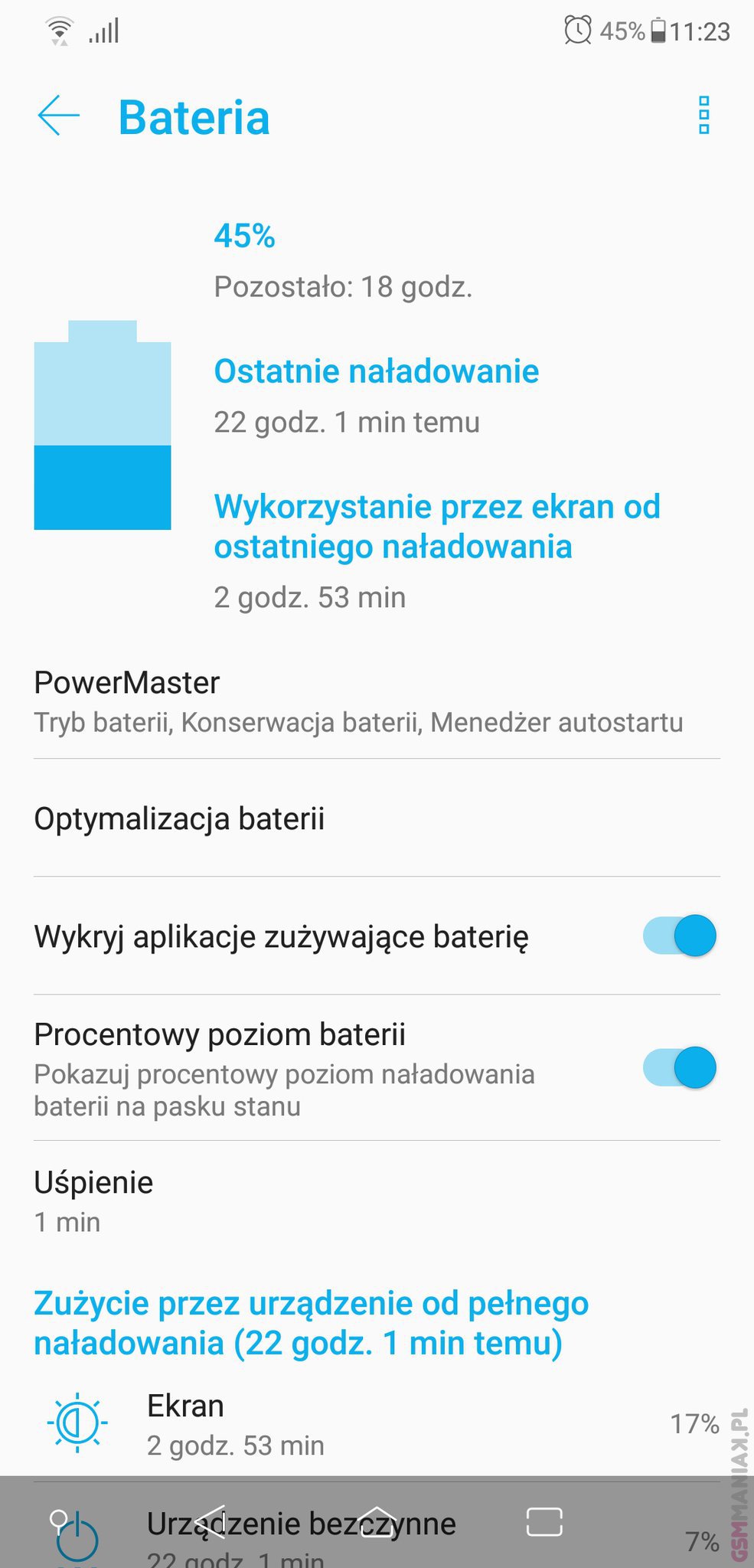The width and height of the screenshot is (754, 1568).
Task: Open the three-dot overflow menu
Action: 704,116
